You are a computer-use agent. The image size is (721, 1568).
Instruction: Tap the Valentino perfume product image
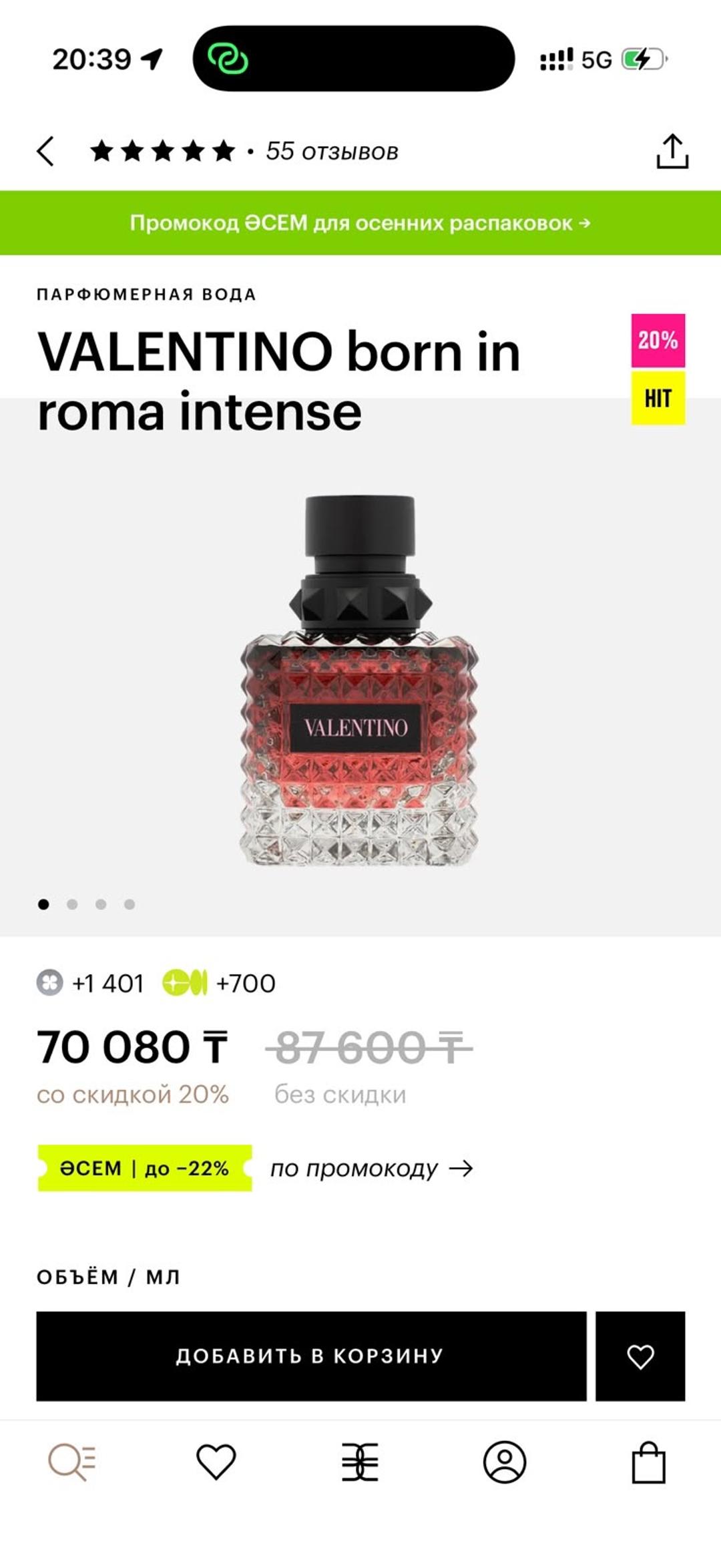360,681
